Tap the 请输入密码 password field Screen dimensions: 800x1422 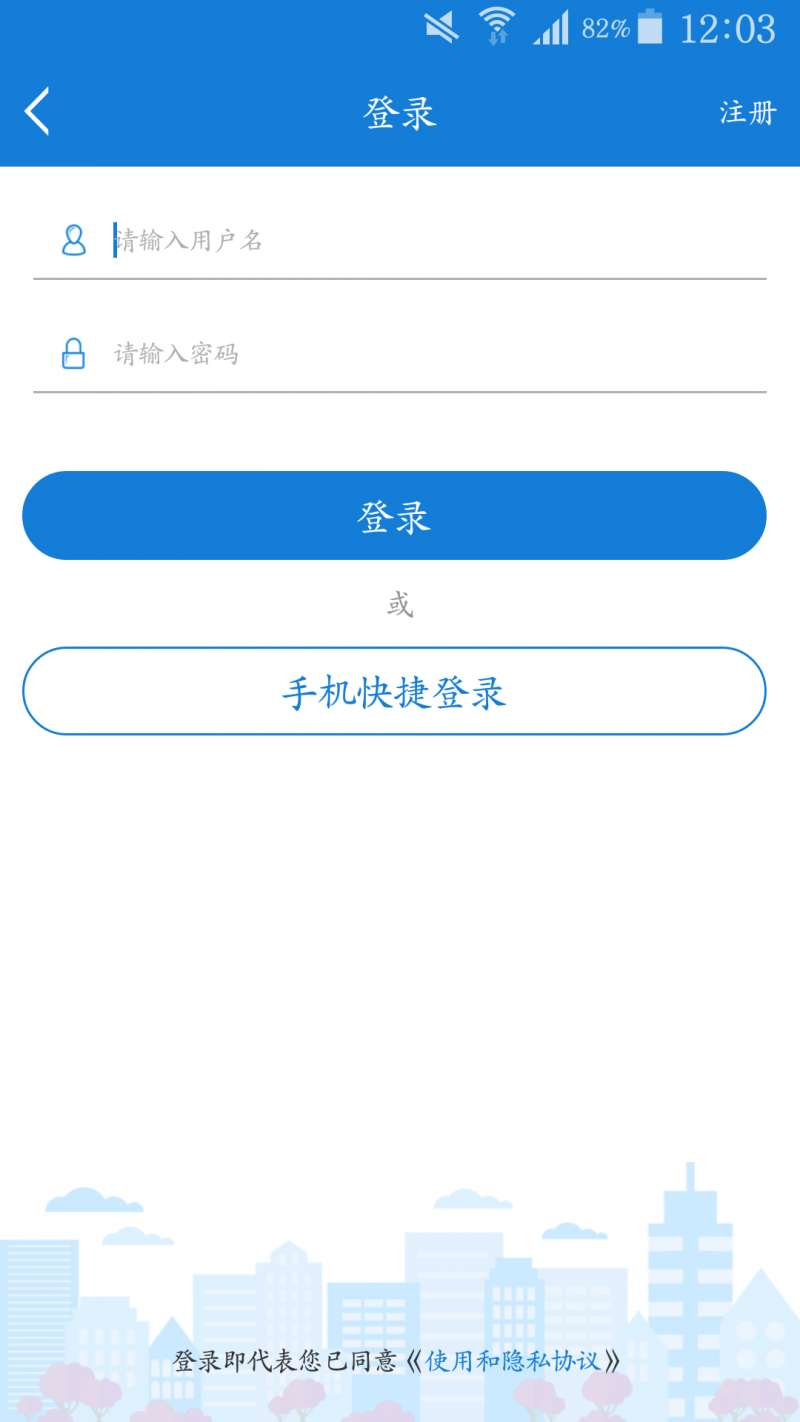438,354
